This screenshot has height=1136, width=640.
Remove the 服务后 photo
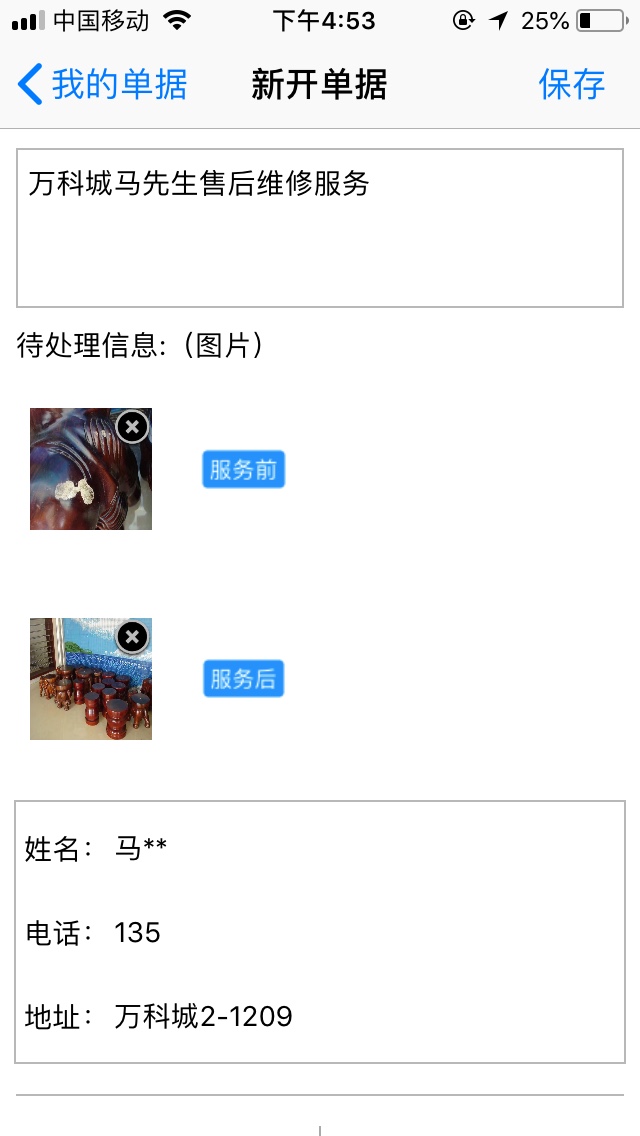point(132,637)
